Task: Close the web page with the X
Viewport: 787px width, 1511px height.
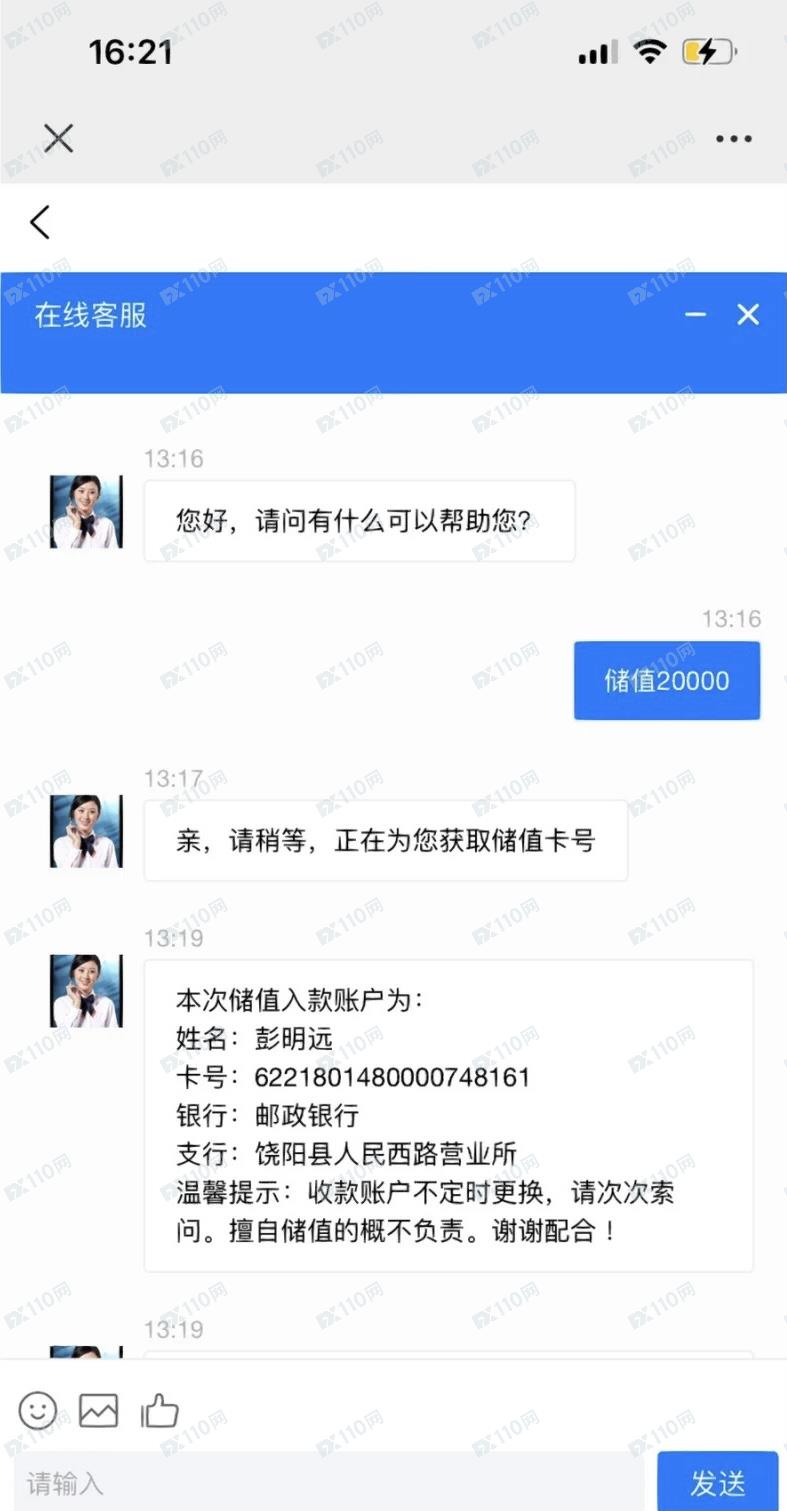Action: point(59,138)
